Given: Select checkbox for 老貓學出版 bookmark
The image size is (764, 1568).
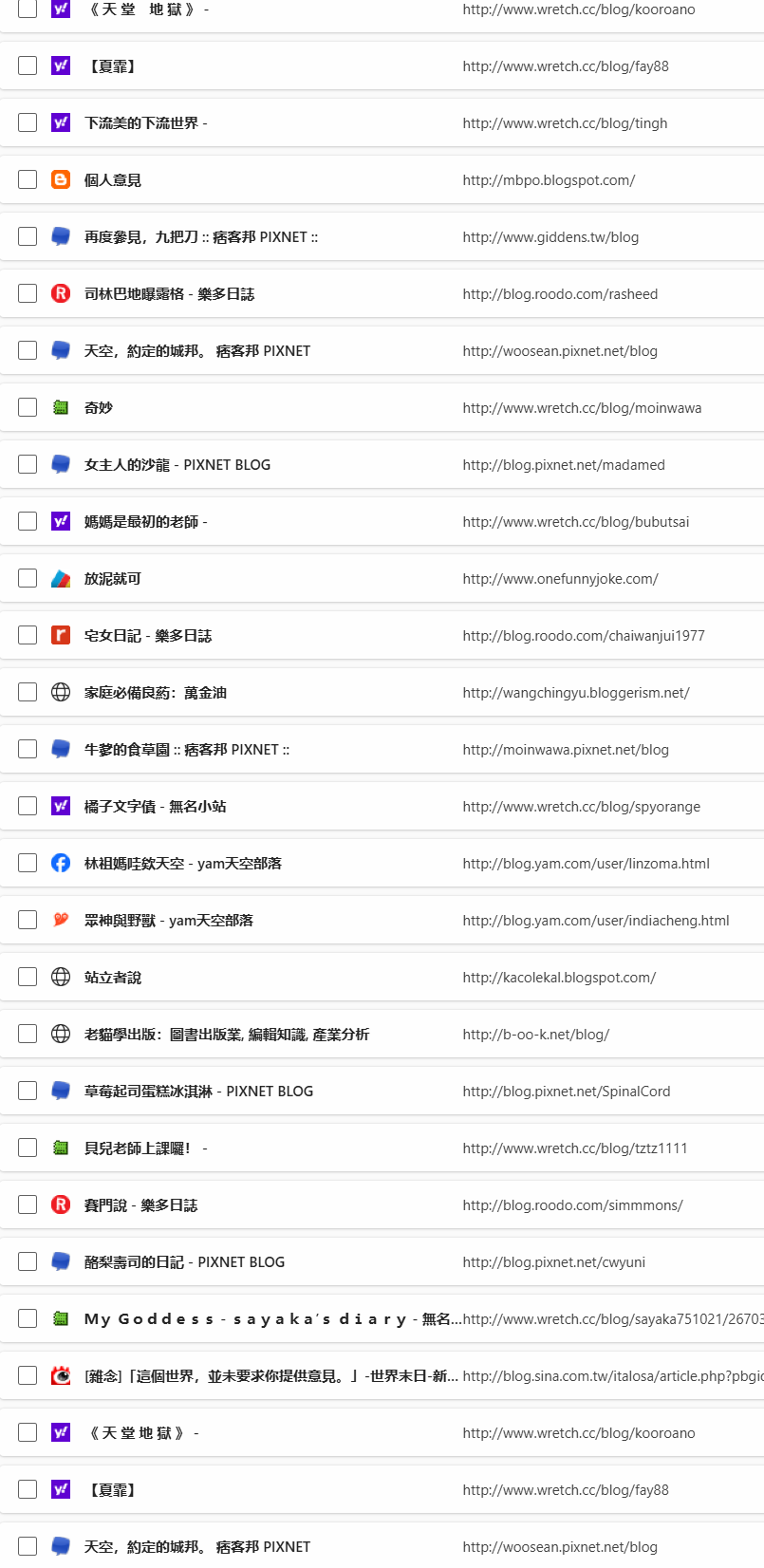Looking at the screenshot, I should [x=28, y=1034].
